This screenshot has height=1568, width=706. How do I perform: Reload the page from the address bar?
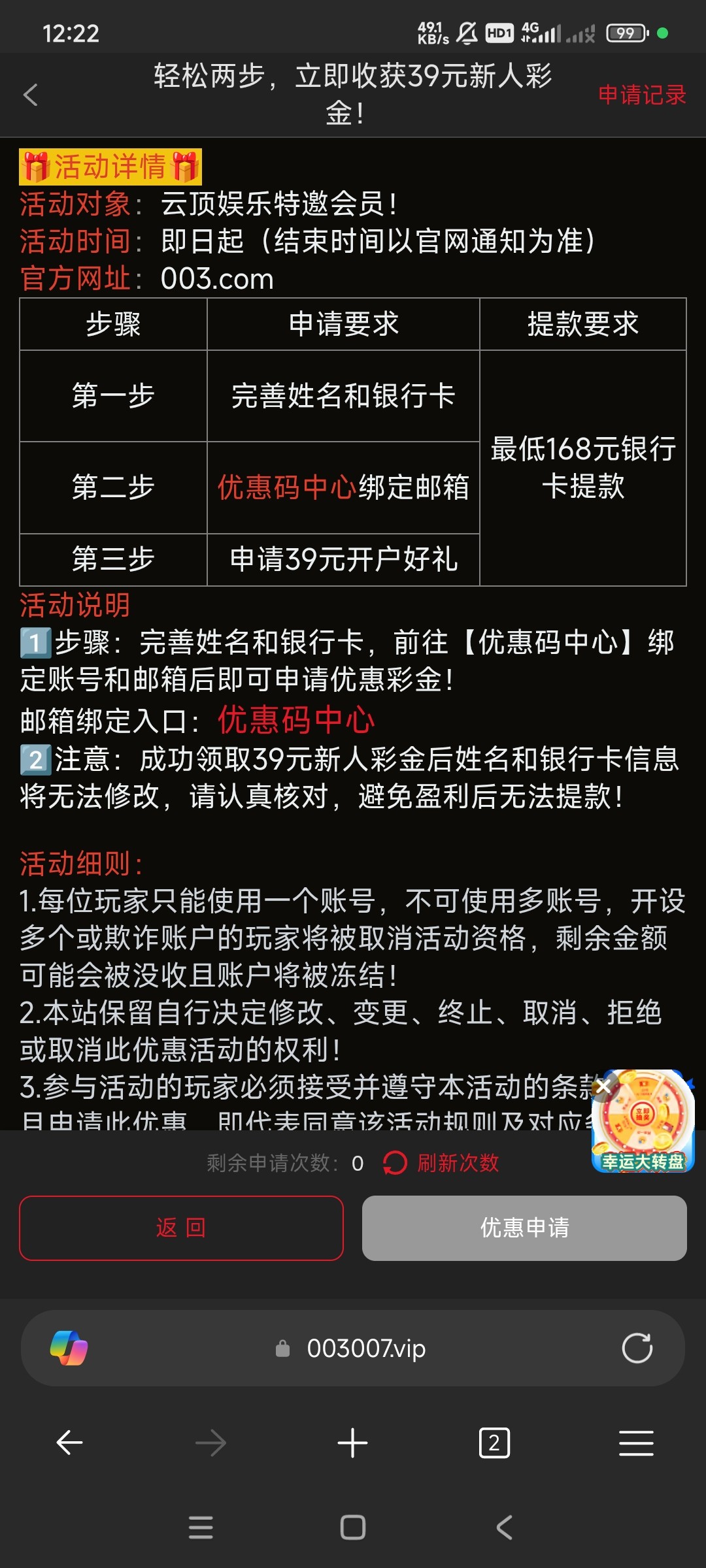coord(637,1348)
